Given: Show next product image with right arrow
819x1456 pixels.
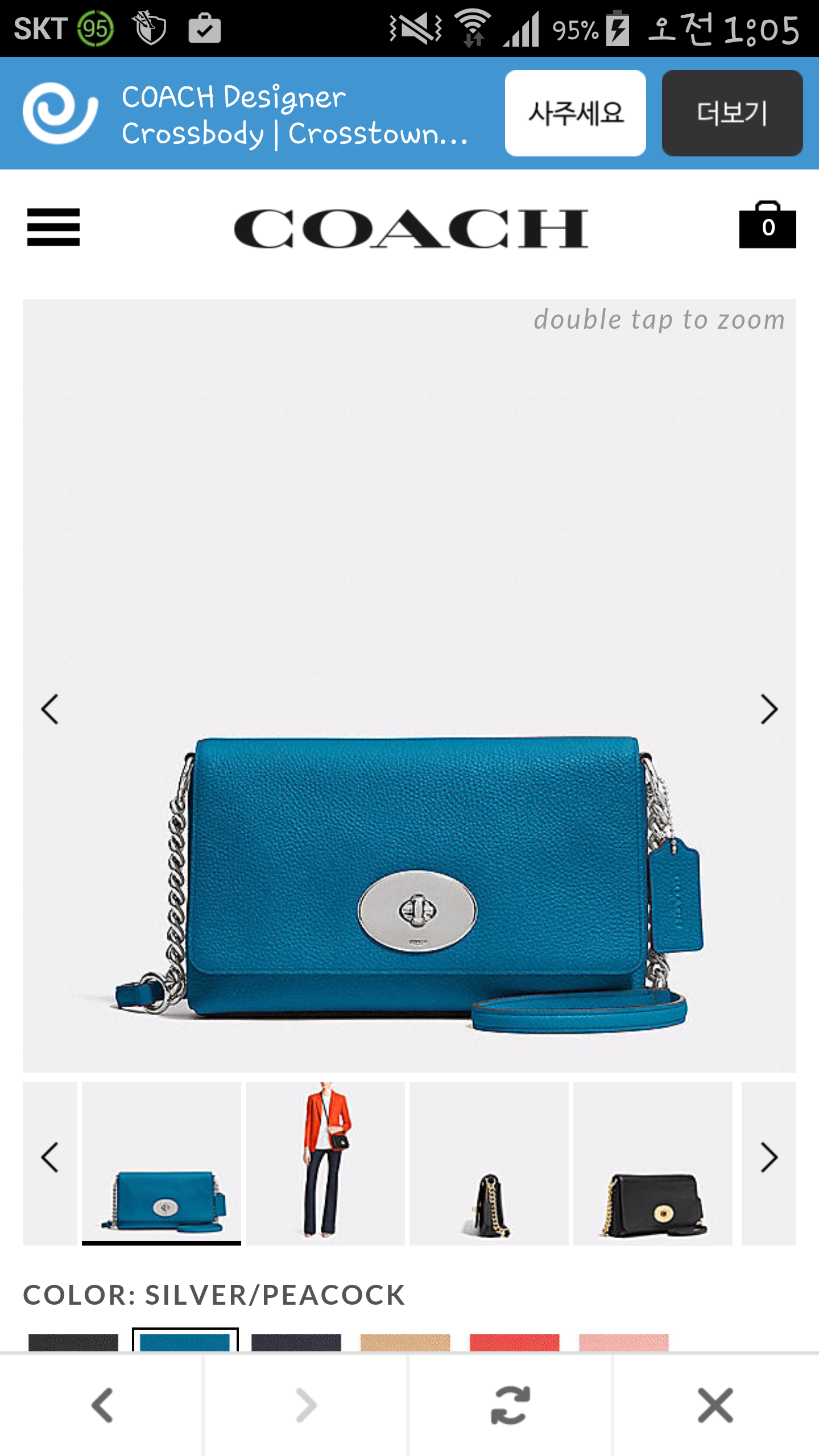Looking at the screenshot, I should [769, 709].
